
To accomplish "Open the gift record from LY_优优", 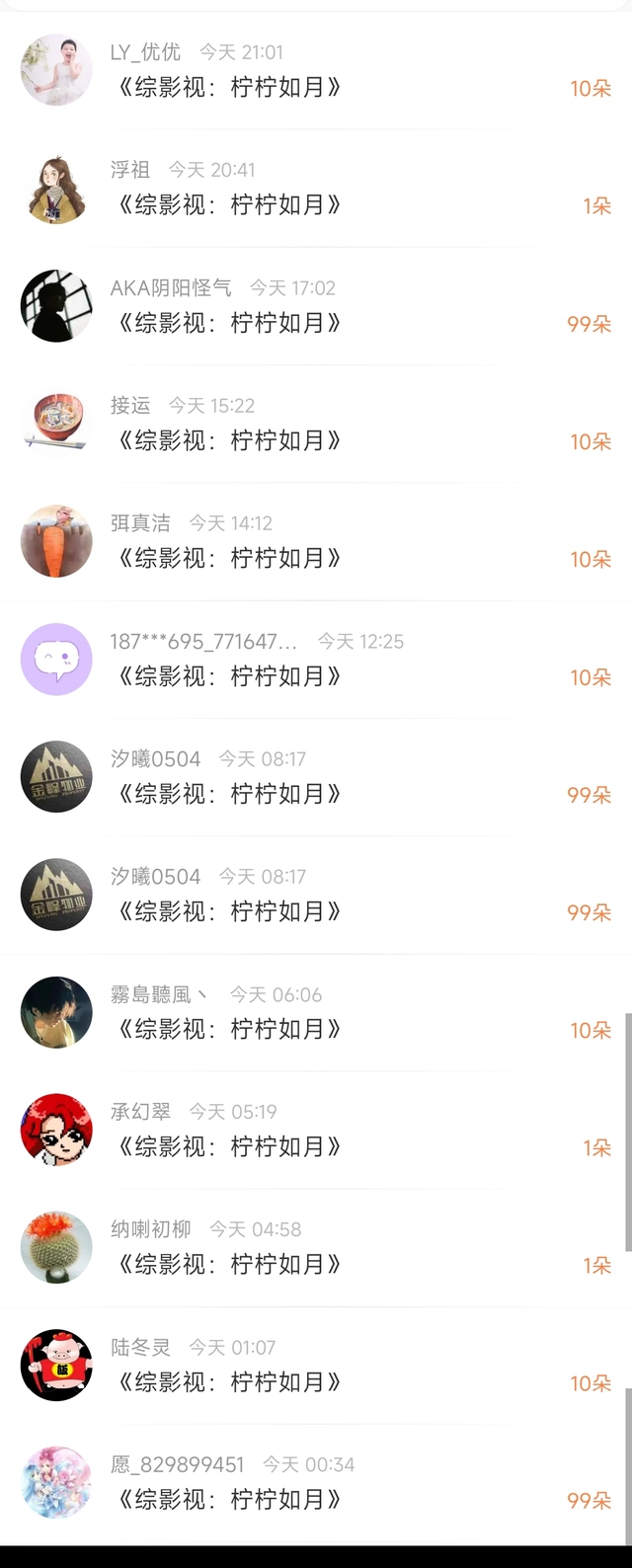I will tap(316, 70).
